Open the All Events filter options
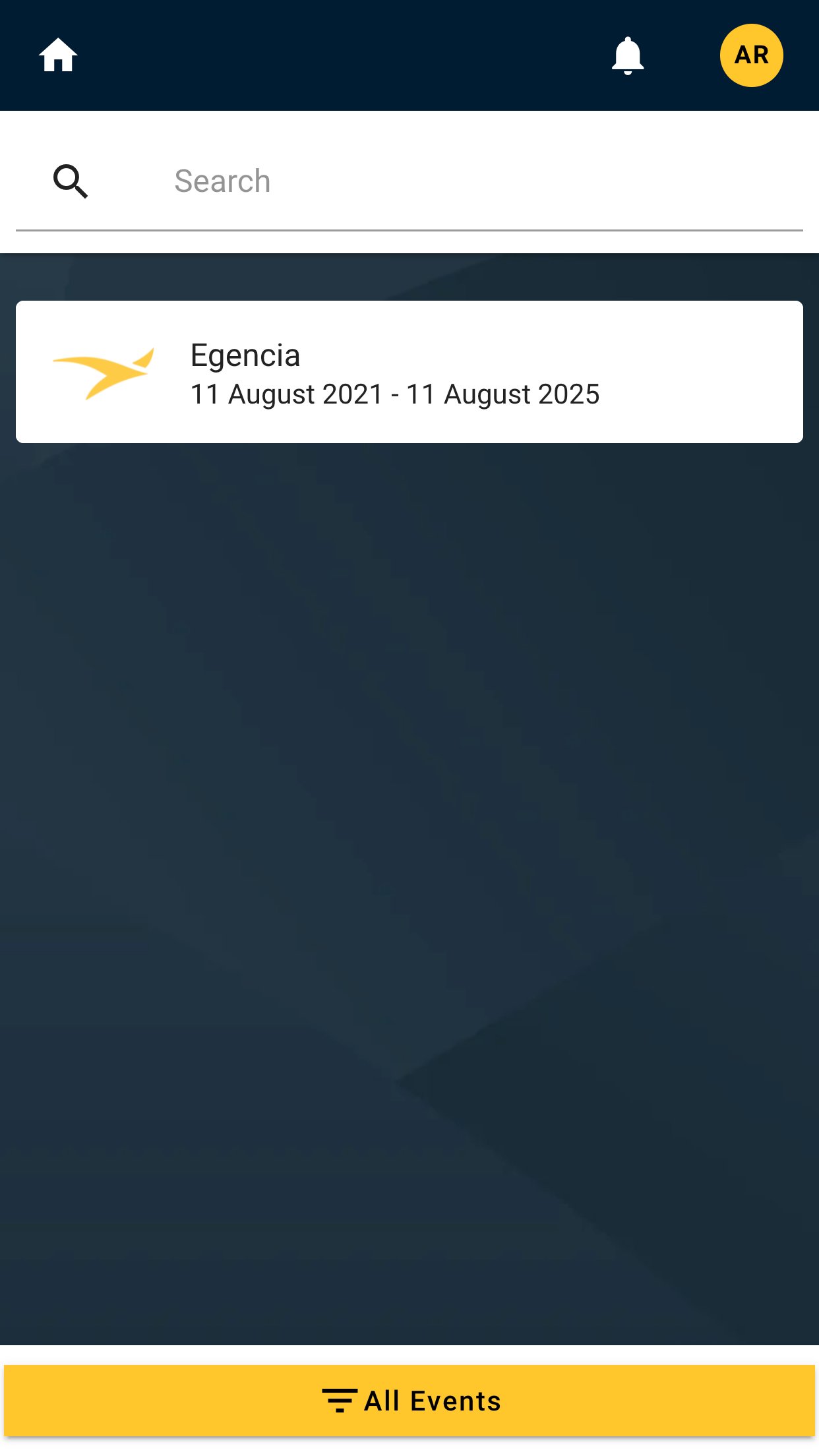The height and width of the screenshot is (1456, 819). [x=409, y=1401]
